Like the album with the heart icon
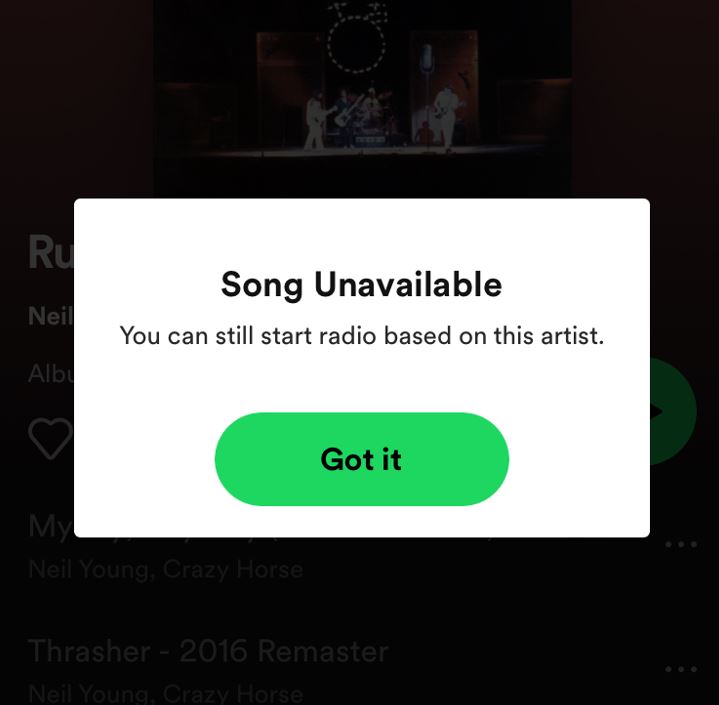Viewport: 719px width, 705px height. pyautogui.click(x=49, y=439)
